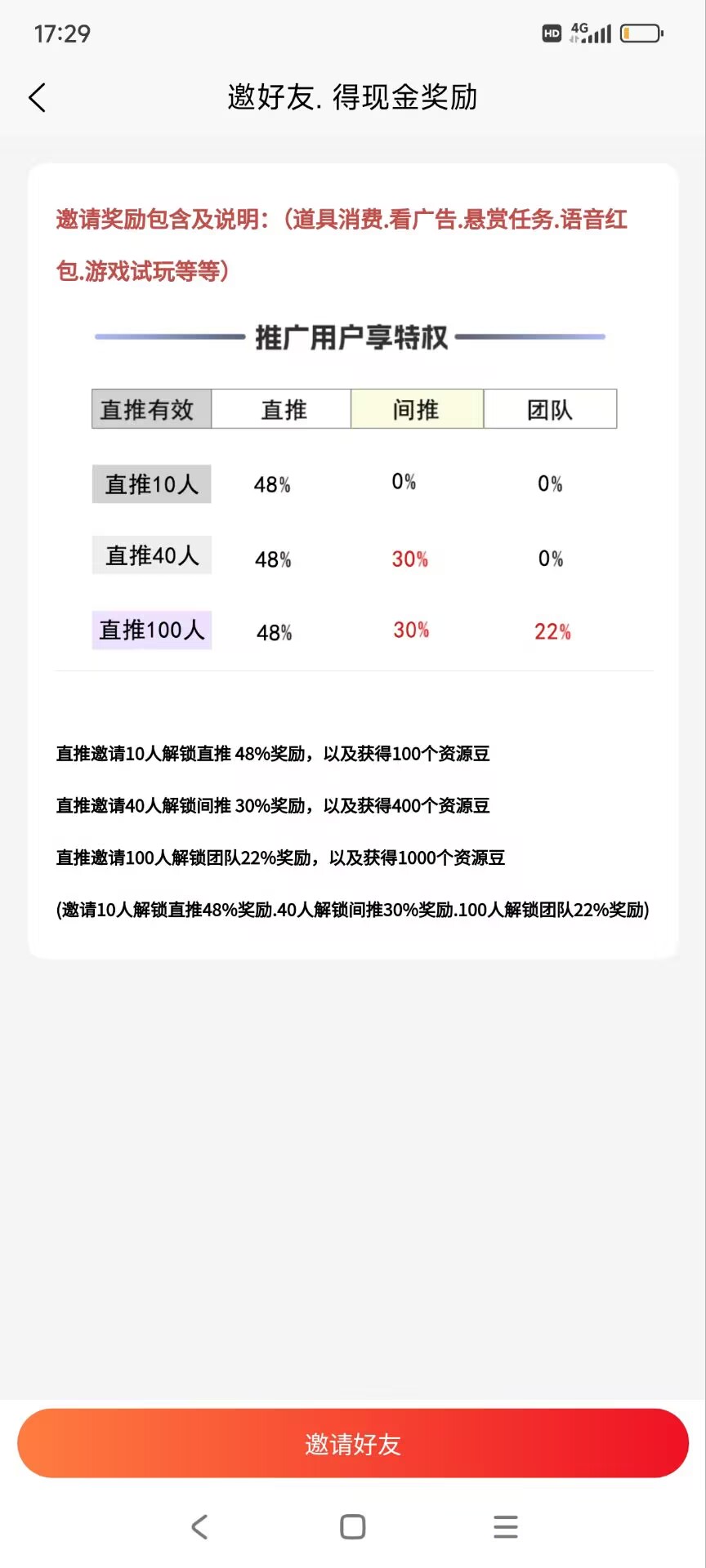Image resolution: width=706 pixels, height=1568 pixels.
Task: Go back using the top-left arrow
Action: click(38, 98)
